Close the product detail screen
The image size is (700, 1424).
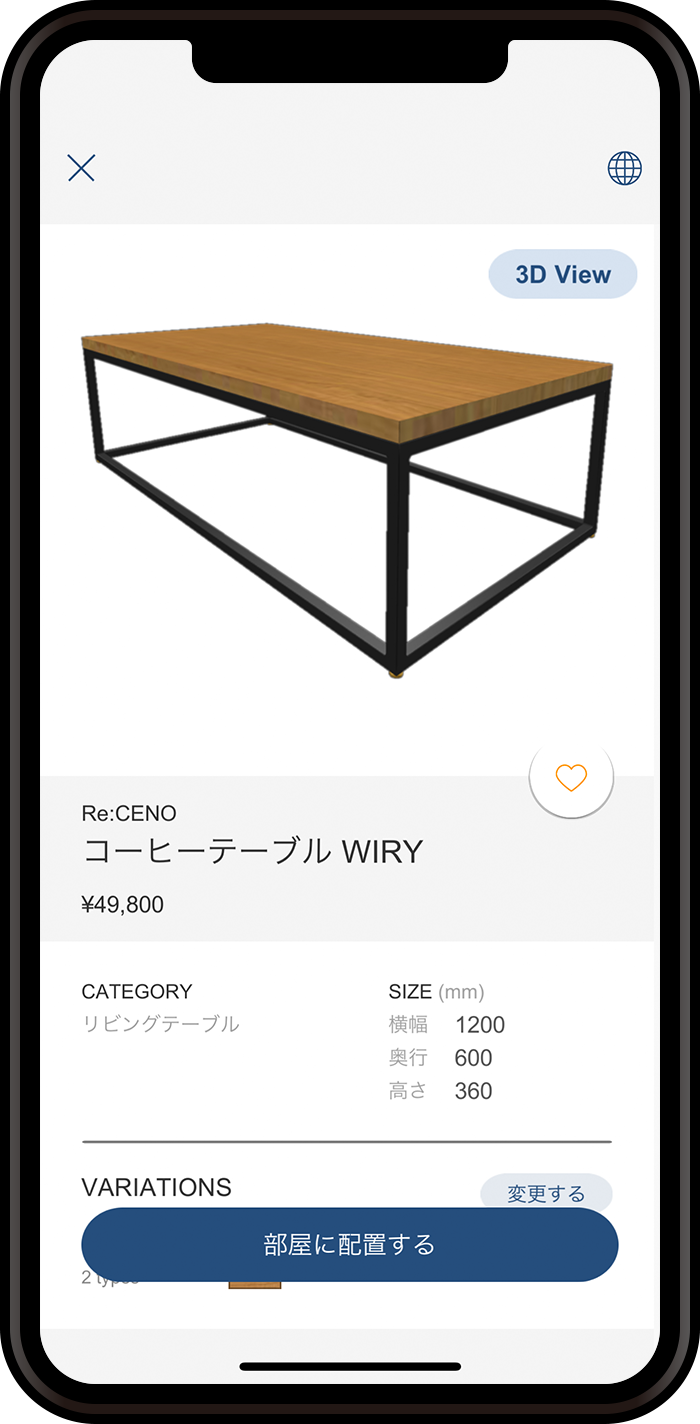81,168
